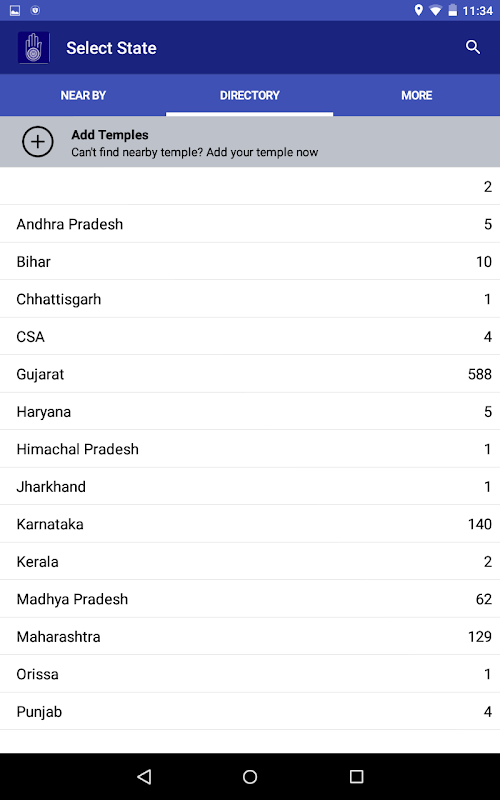The height and width of the screenshot is (800, 500).
Task: Select Bihar from the state list
Action: pos(250,261)
